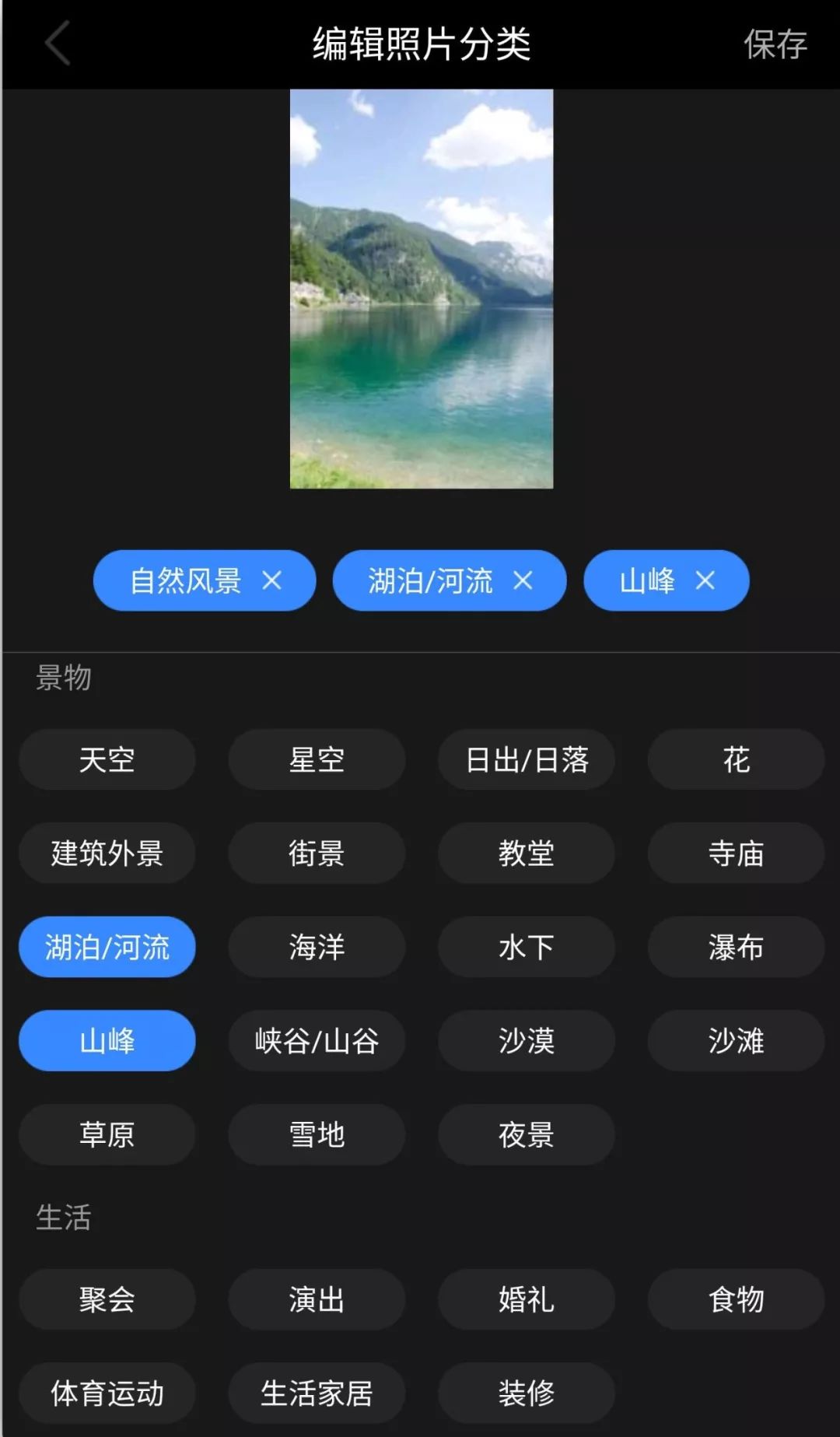Remove the 自然风景 tag via its ×
Viewport: 840px width, 1437px height.
pos(274,580)
